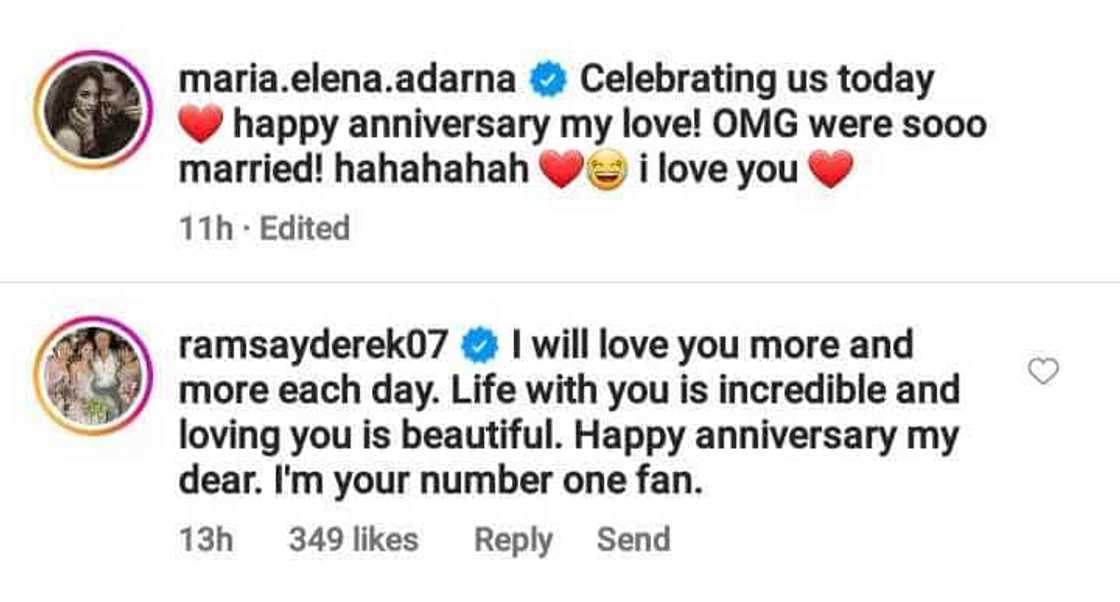Send ramsayderek07's comment to someone
This screenshot has width=1120, height=602.
tap(633, 541)
